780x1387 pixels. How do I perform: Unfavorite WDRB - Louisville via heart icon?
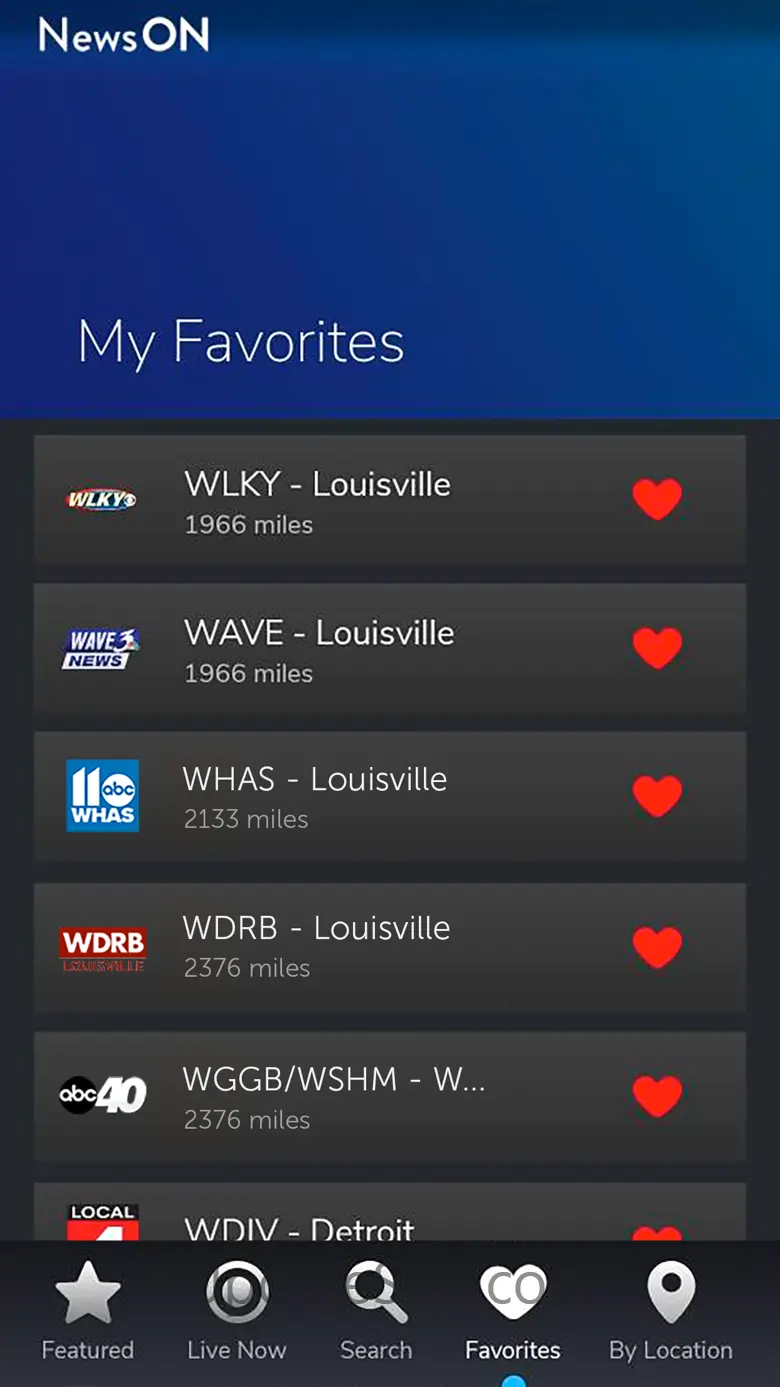coord(657,947)
